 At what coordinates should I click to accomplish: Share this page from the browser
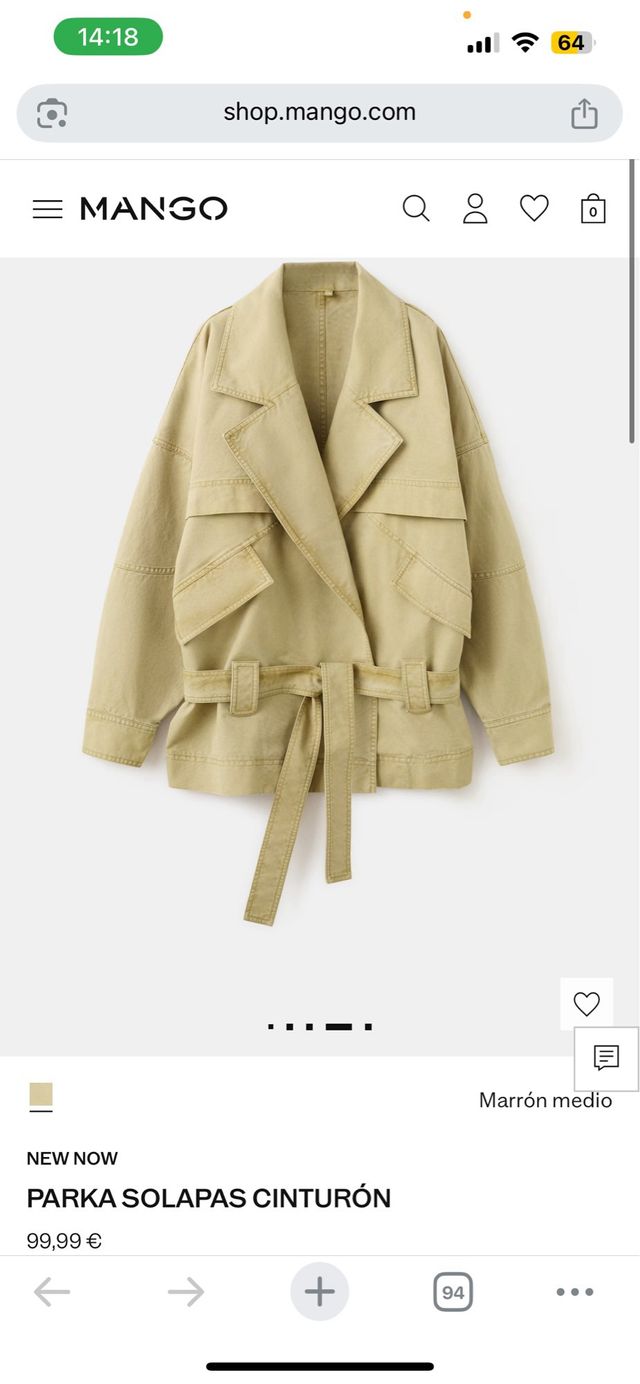pyautogui.click(x=584, y=113)
